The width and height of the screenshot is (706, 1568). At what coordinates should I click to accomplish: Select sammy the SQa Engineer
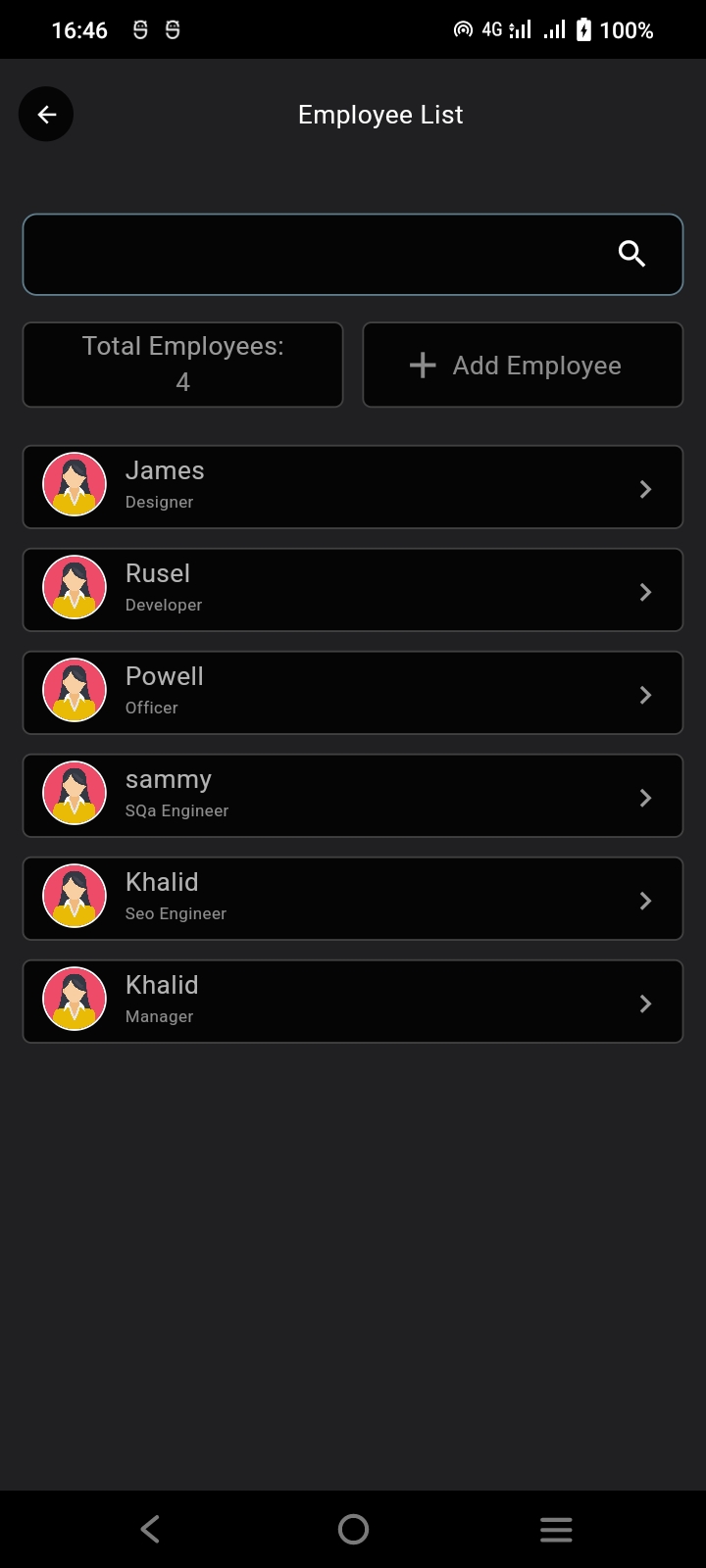click(353, 796)
